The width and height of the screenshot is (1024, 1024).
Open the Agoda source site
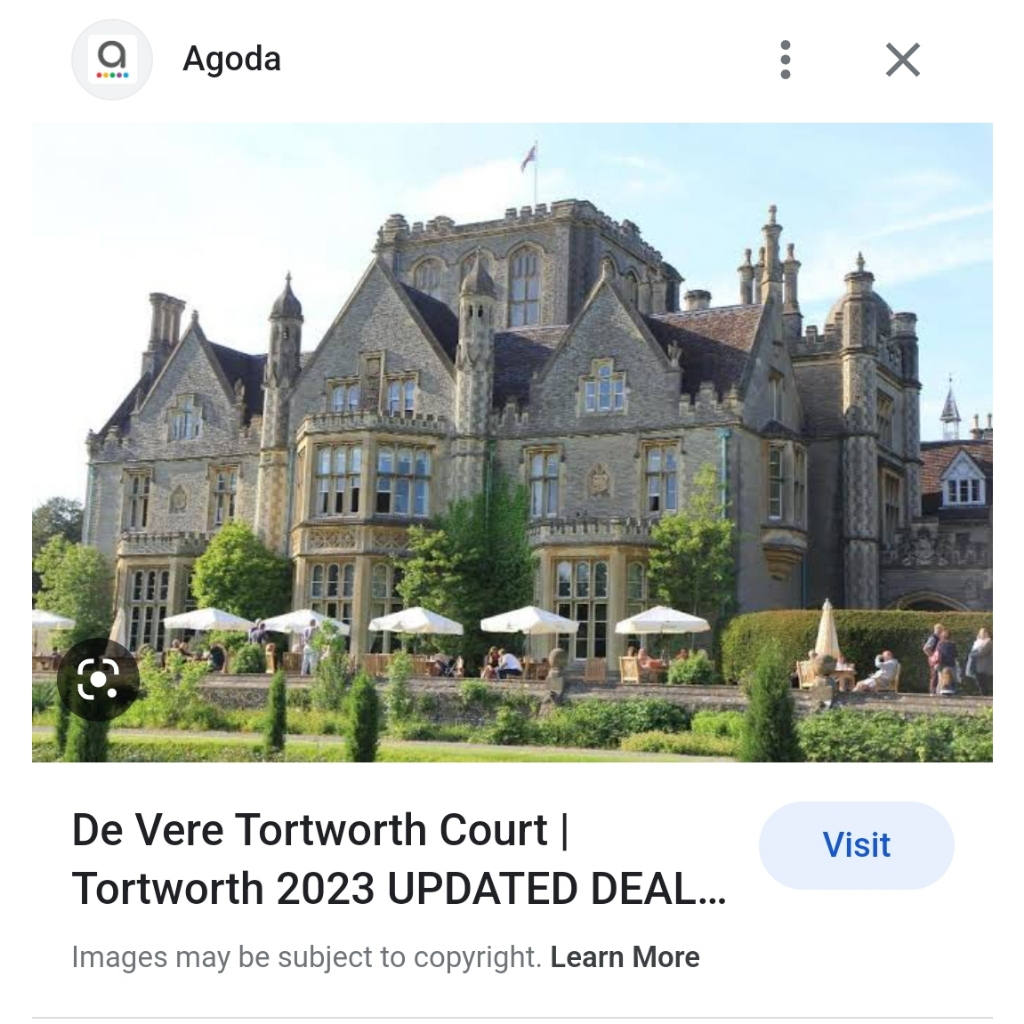click(231, 60)
